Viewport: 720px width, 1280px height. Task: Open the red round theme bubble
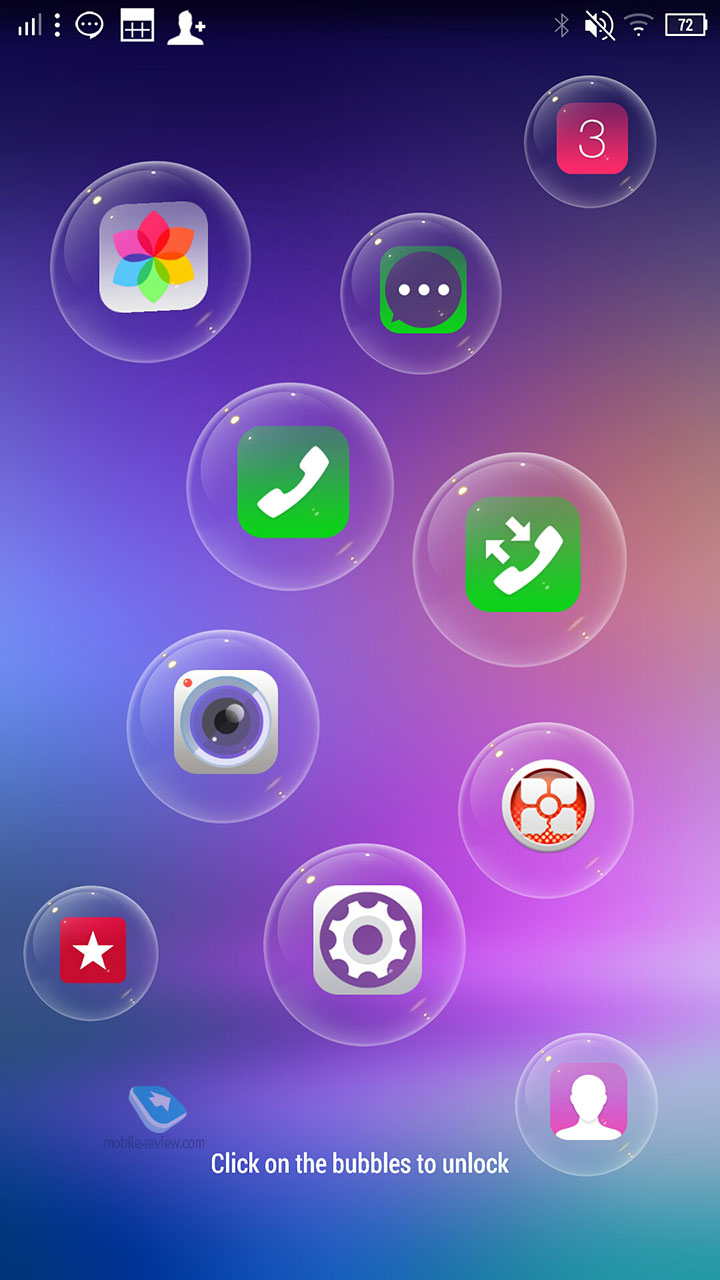pyautogui.click(x=547, y=808)
